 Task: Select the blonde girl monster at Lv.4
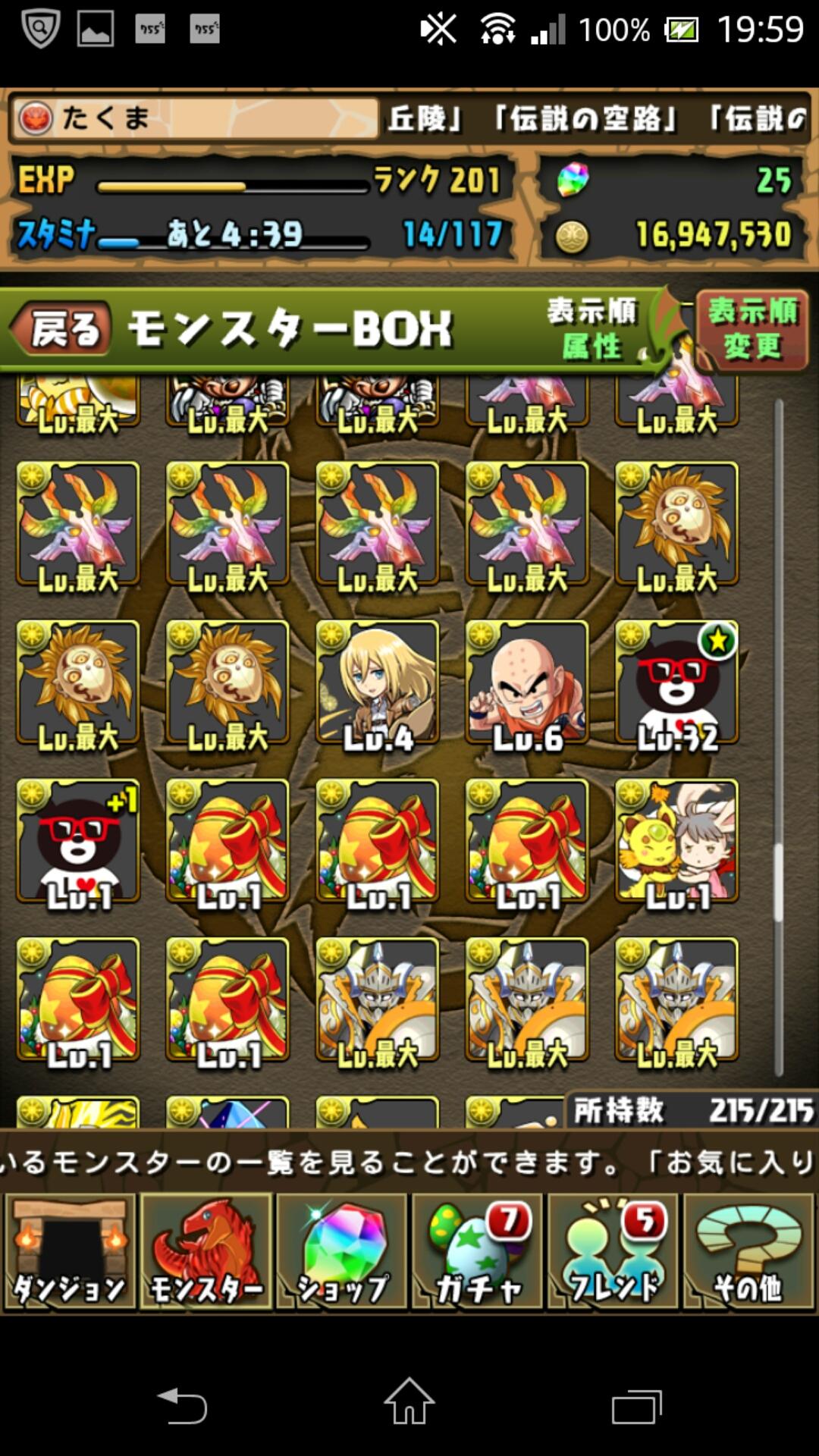coord(378,682)
